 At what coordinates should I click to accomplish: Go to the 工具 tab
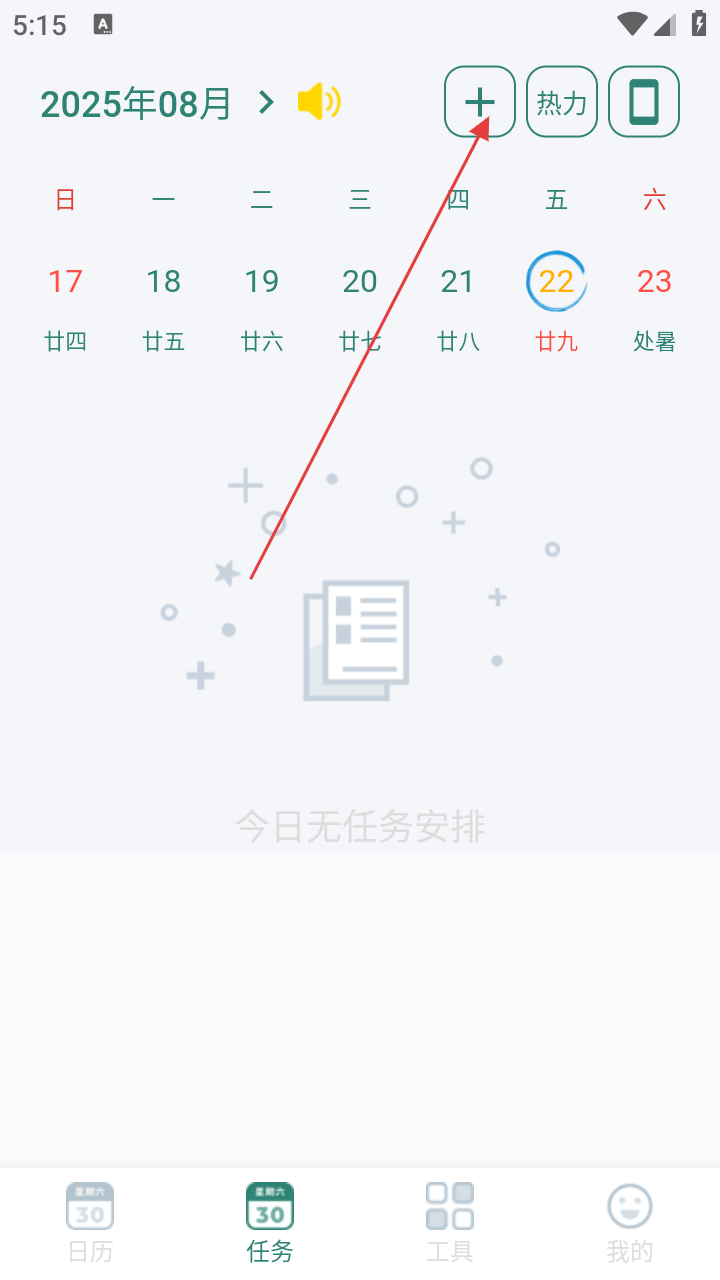450,1222
